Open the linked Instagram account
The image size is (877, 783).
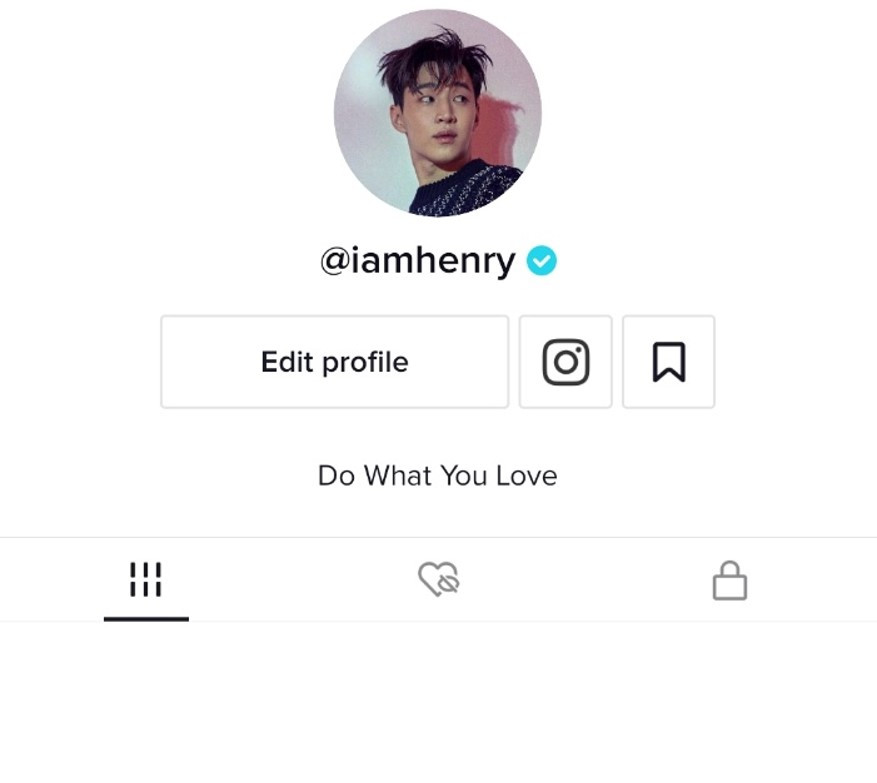click(x=565, y=362)
